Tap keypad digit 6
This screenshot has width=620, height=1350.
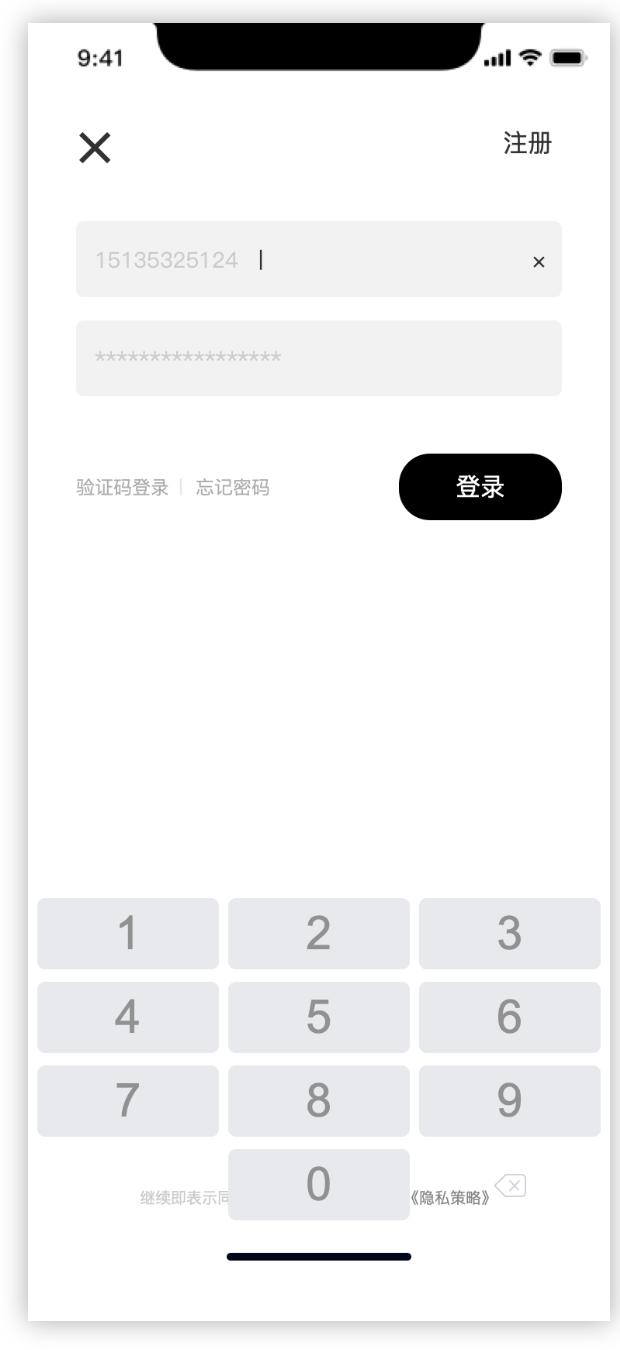[x=509, y=1017]
